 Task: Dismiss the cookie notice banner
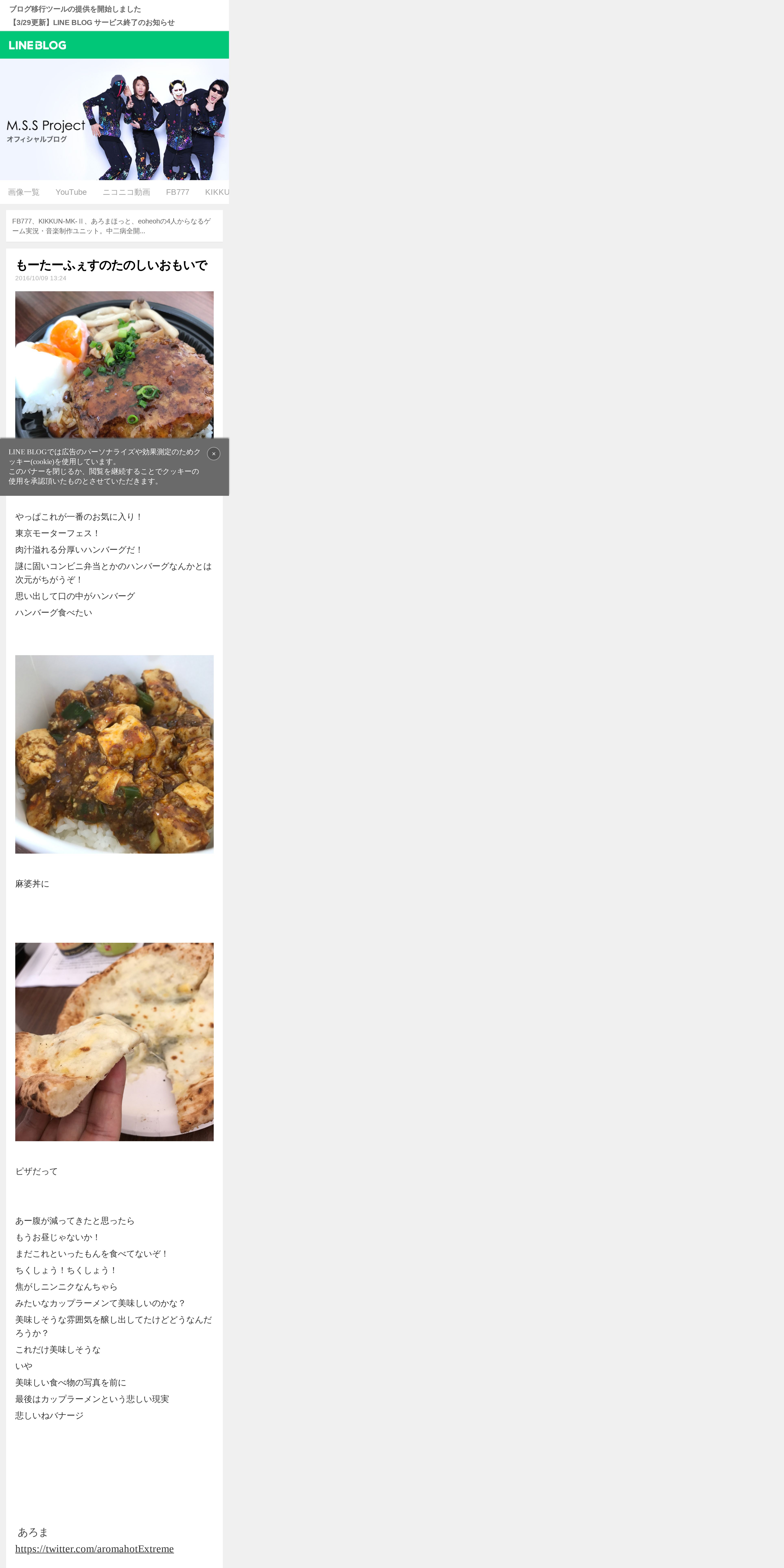coord(214,453)
